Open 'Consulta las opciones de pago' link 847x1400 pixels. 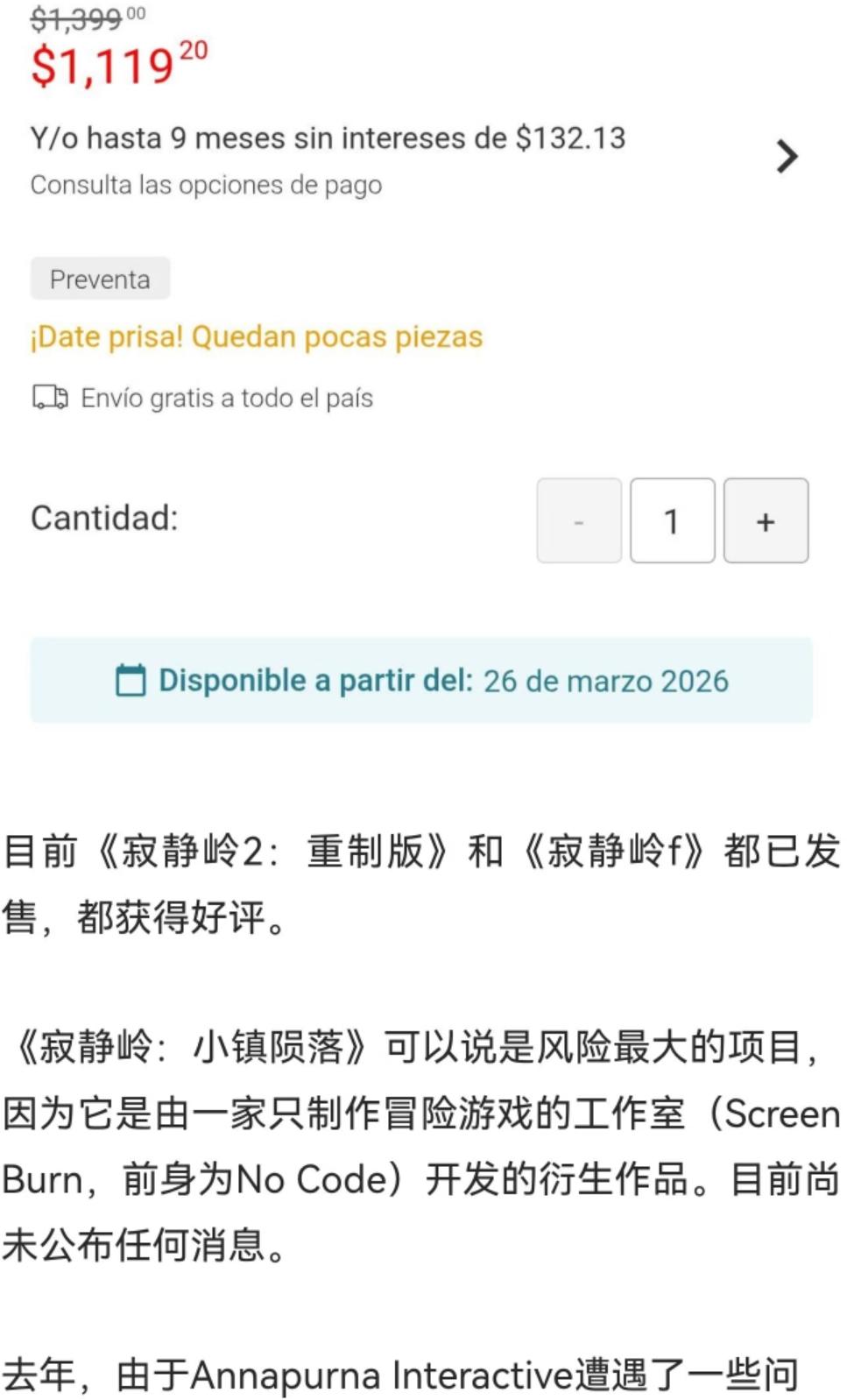click(x=206, y=185)
